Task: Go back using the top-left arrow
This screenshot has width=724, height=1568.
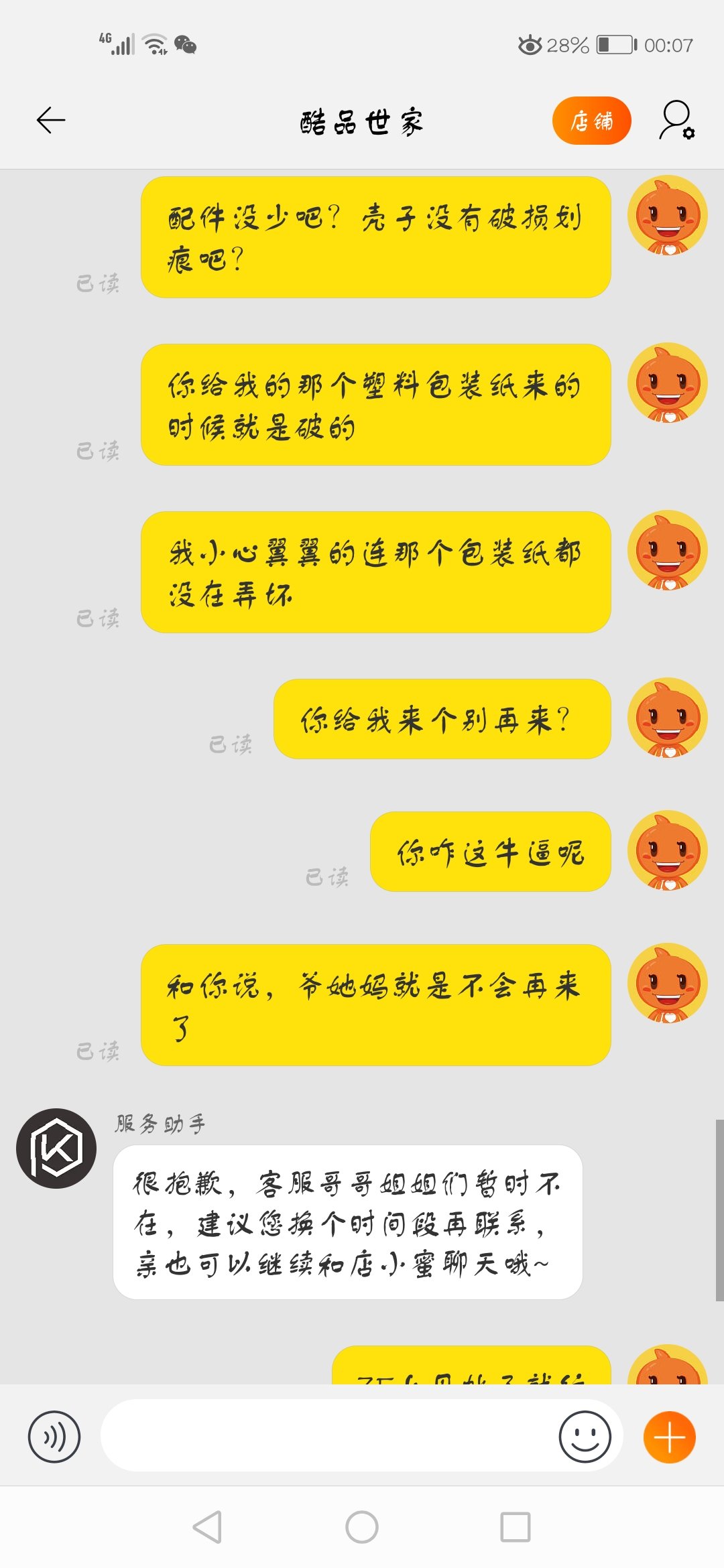Action: (x=51, y=121)
